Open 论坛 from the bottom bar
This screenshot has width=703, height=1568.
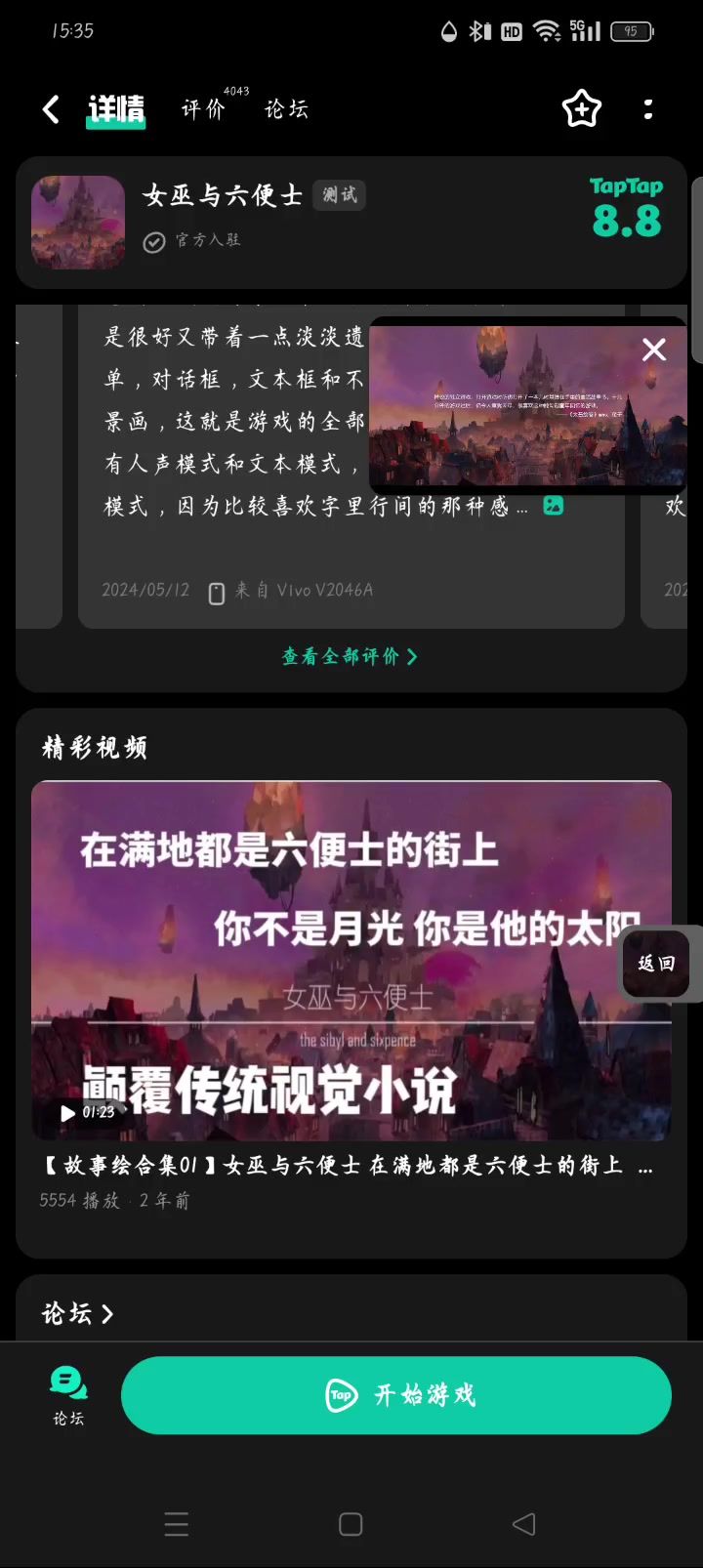pos(68,1395)
